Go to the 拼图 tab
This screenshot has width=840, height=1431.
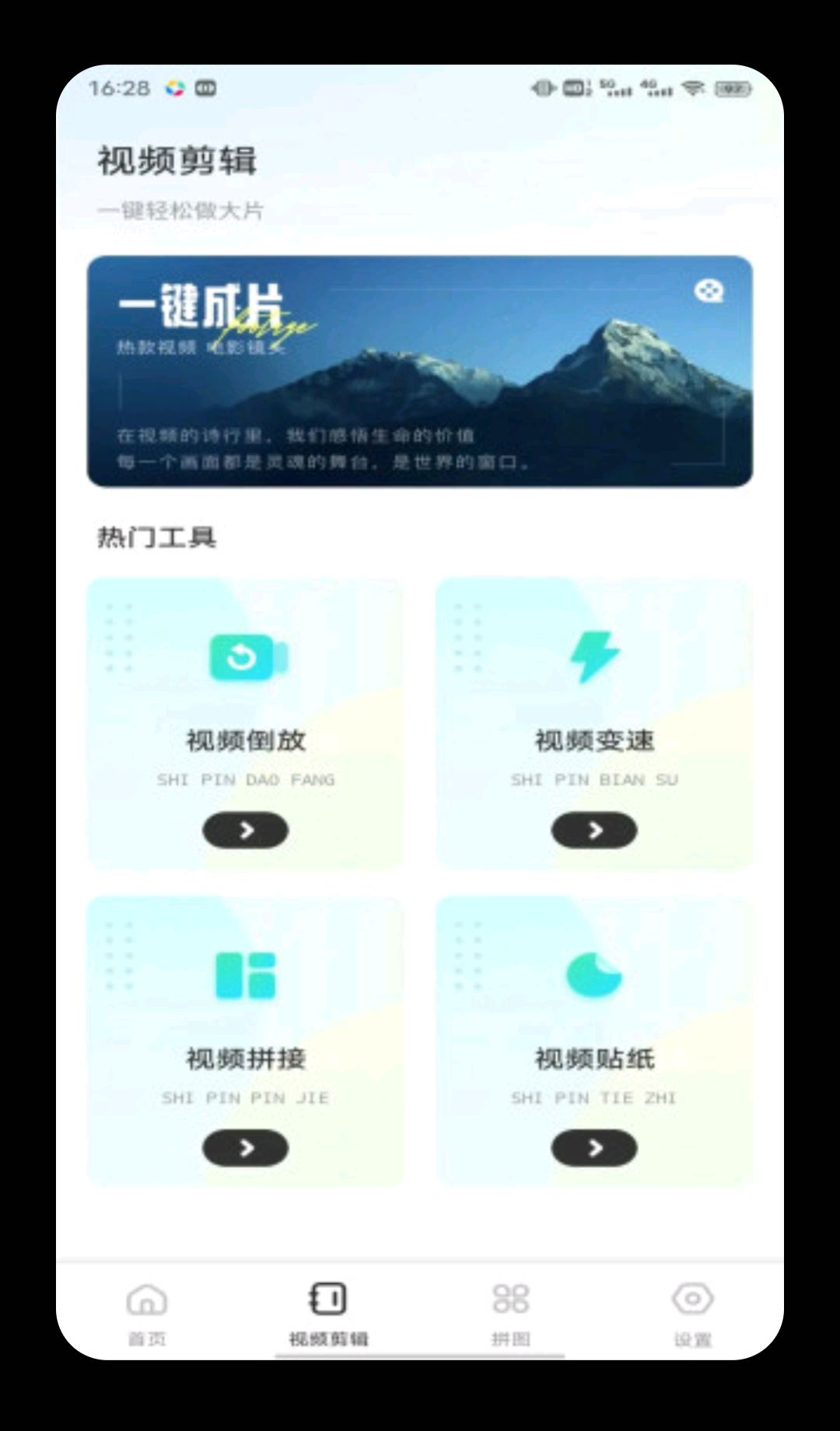(511, 1314)
